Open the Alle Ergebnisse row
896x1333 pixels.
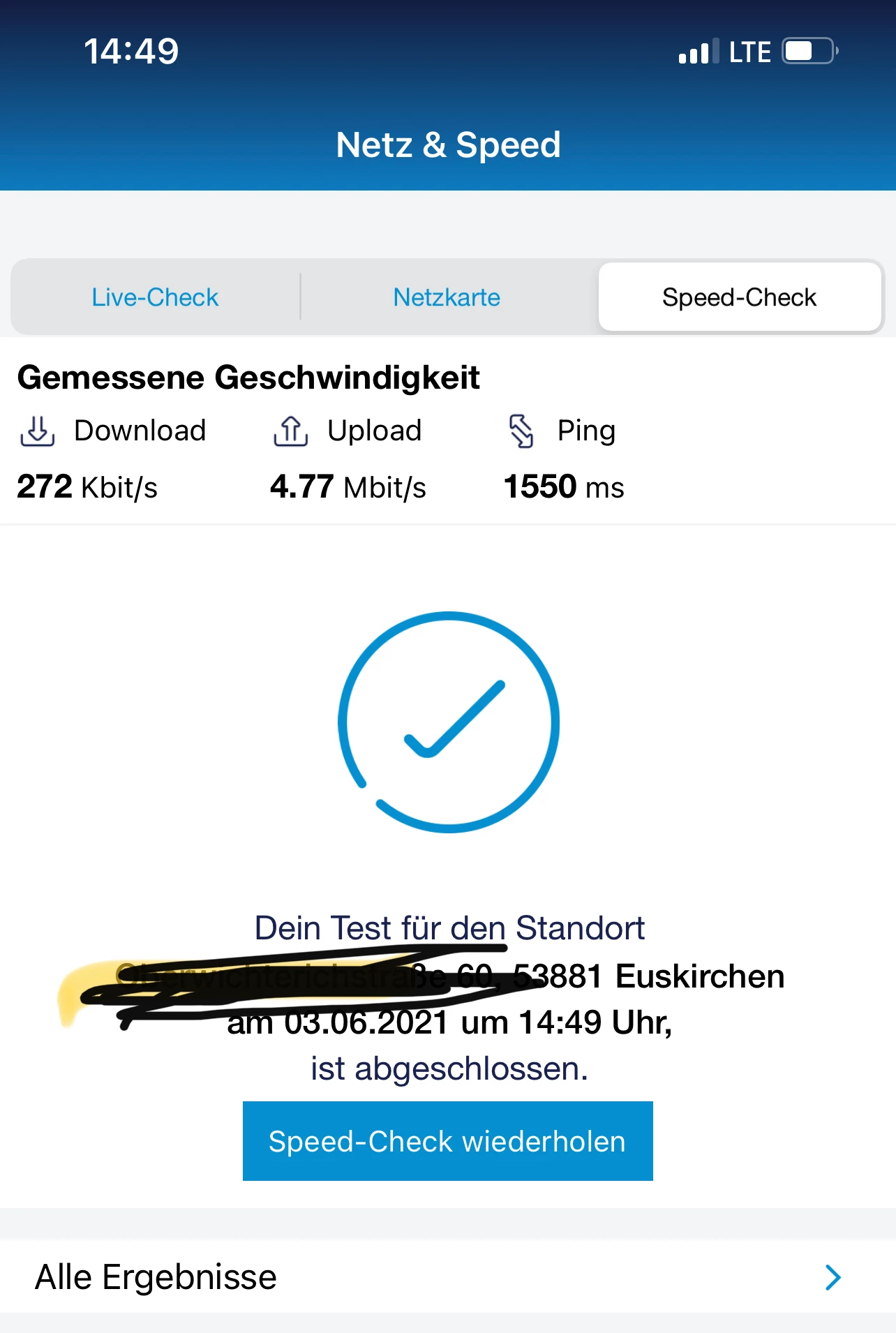point(447,1277)
